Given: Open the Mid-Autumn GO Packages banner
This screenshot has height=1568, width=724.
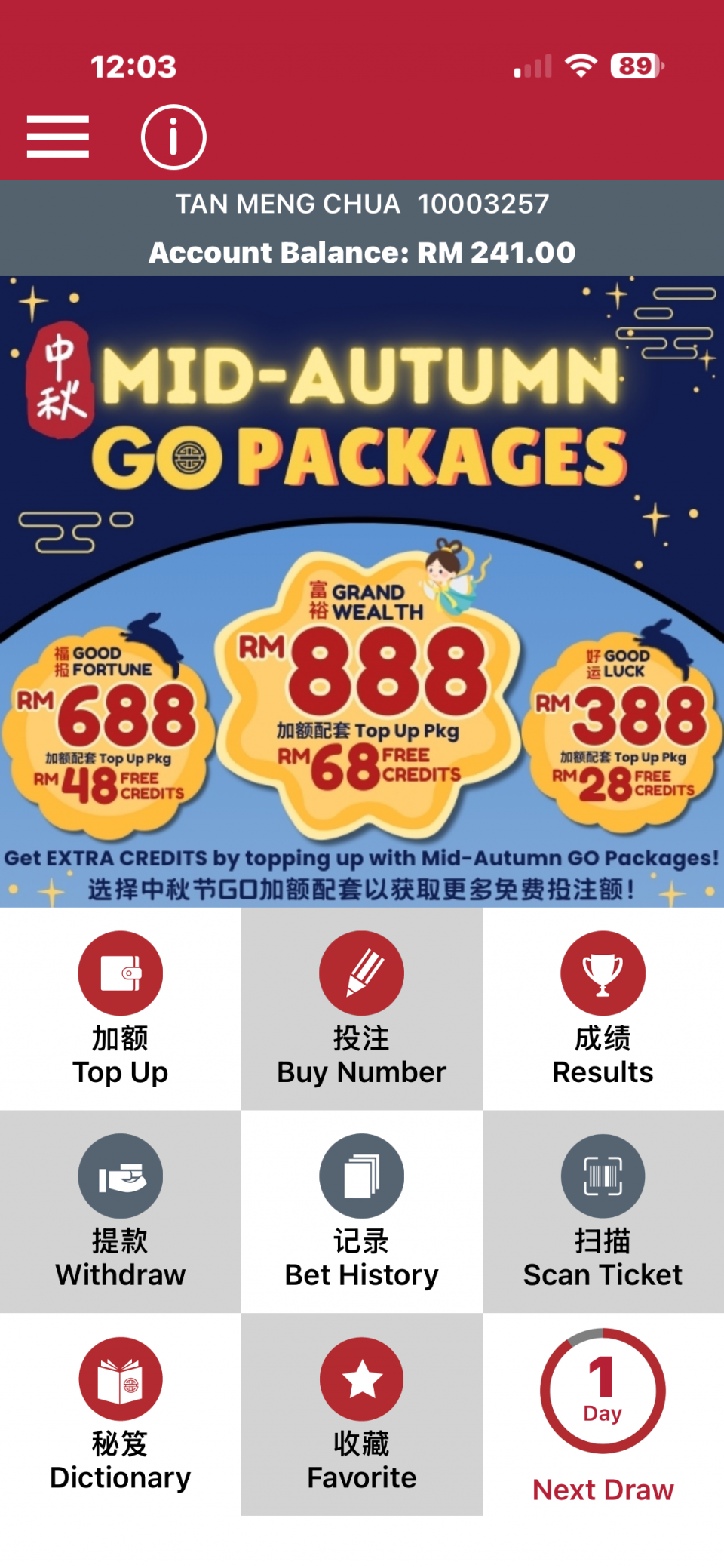Looking at the screenshot, I should (362, 591).
